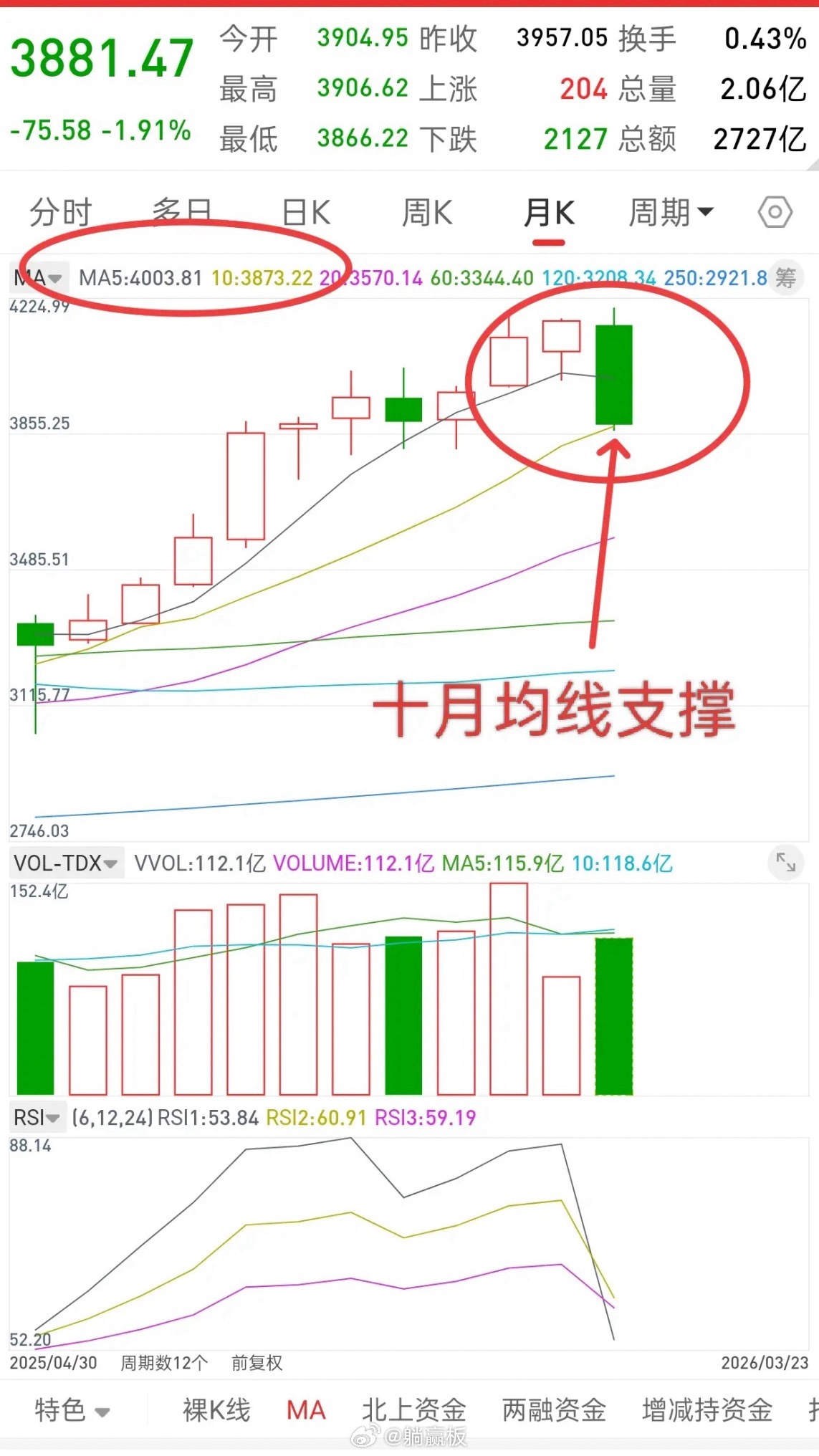Open the chart settings gear icon
Image resolution: width=819 pixels, height=1456 pixels.
tap(776, 211)
